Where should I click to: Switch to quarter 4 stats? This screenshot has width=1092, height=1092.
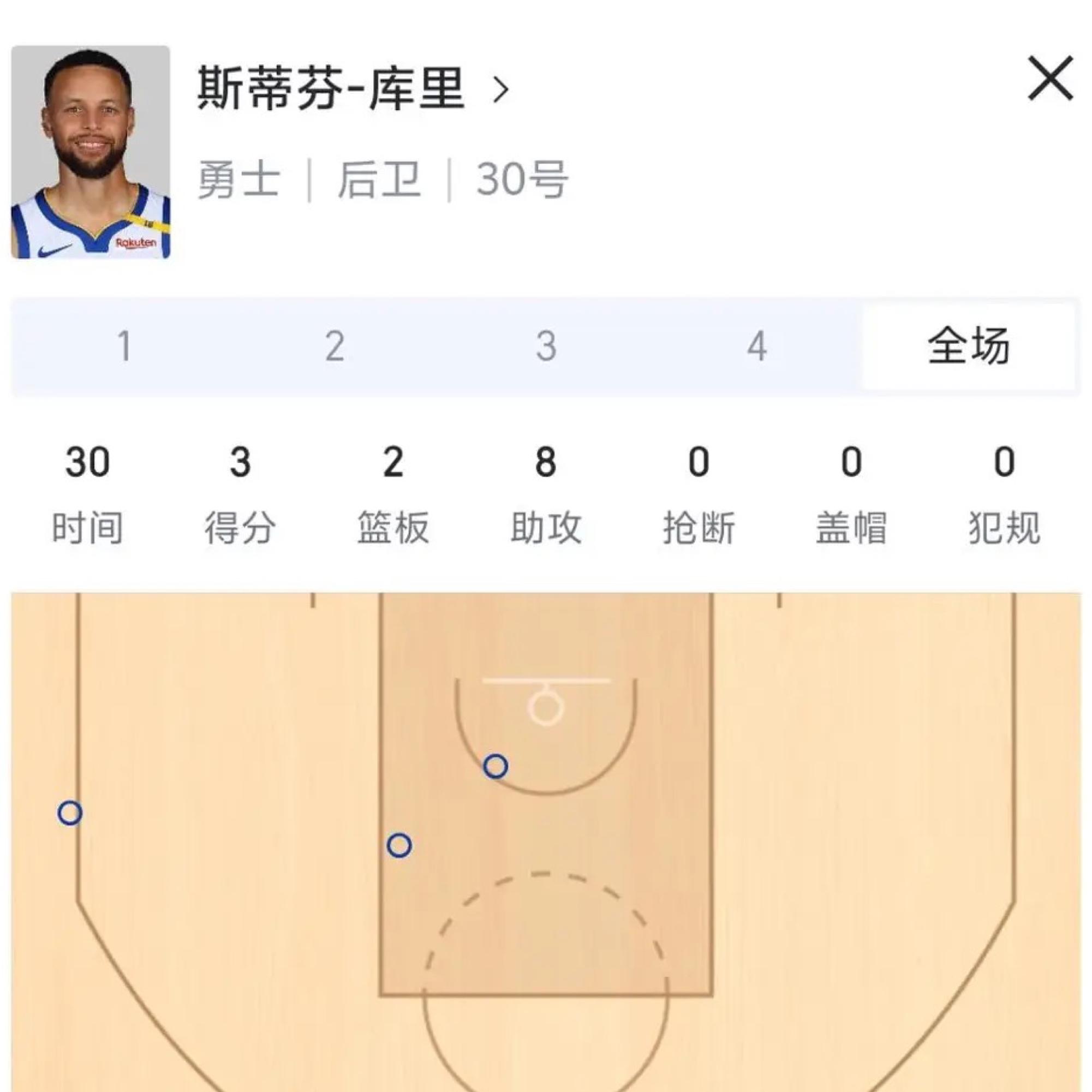click(757, 346)
